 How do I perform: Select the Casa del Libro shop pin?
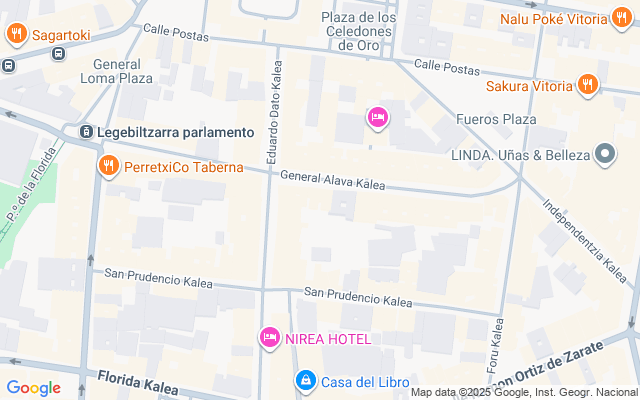(306, 381)
